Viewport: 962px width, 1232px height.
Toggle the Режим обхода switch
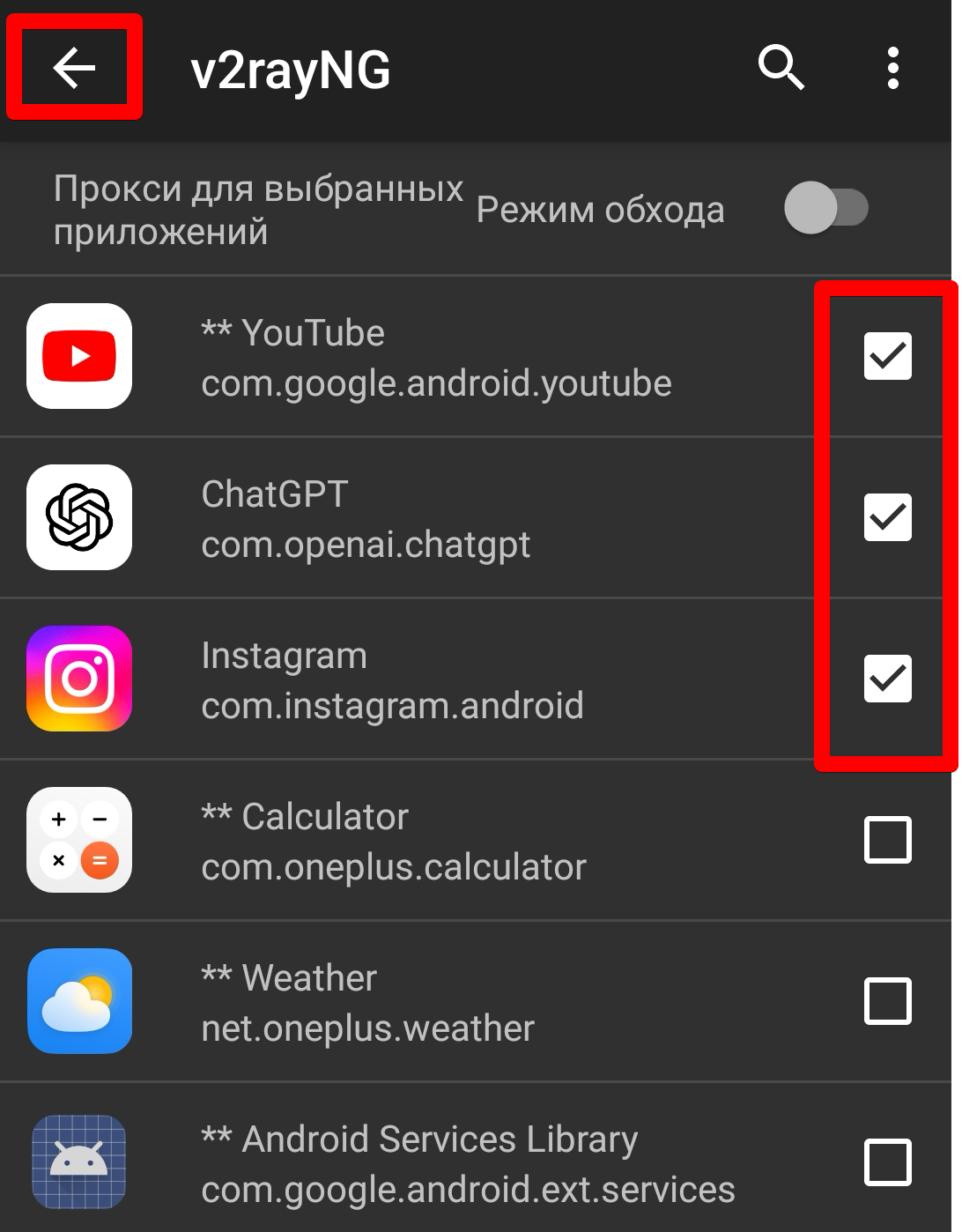pos(826,209)
